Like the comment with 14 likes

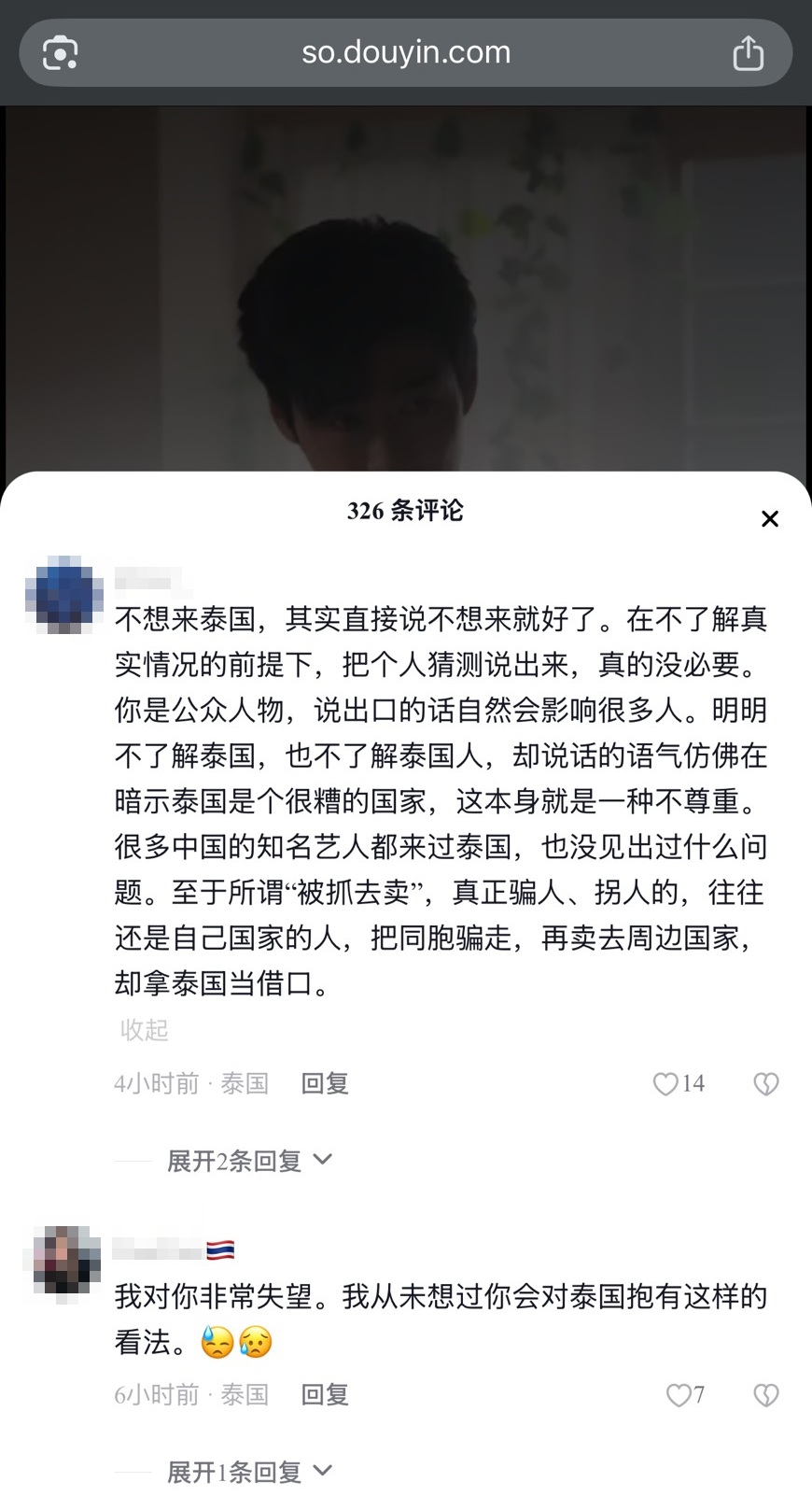coord(665,1084)
